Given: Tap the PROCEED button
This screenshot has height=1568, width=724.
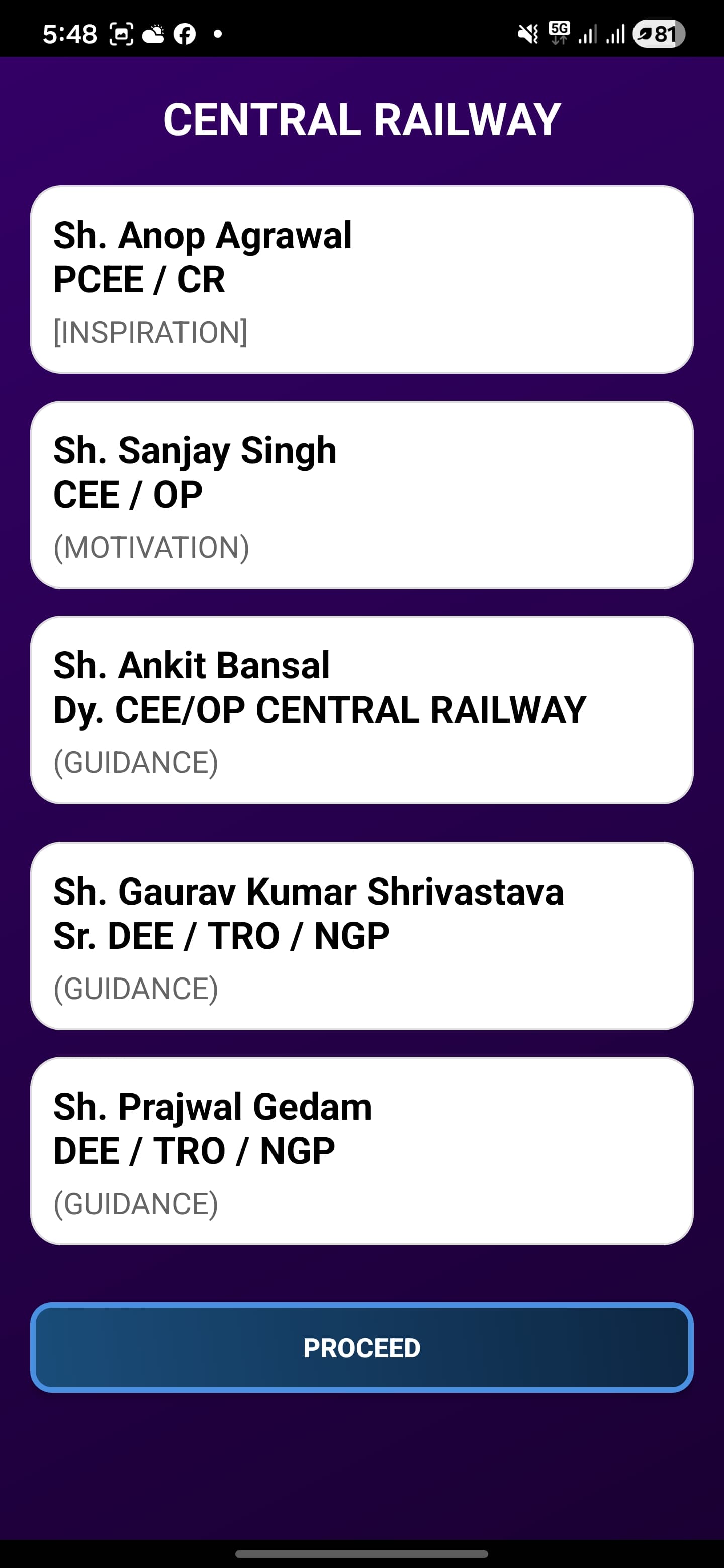Looking at the screenshot, I should click(361, 1348).
